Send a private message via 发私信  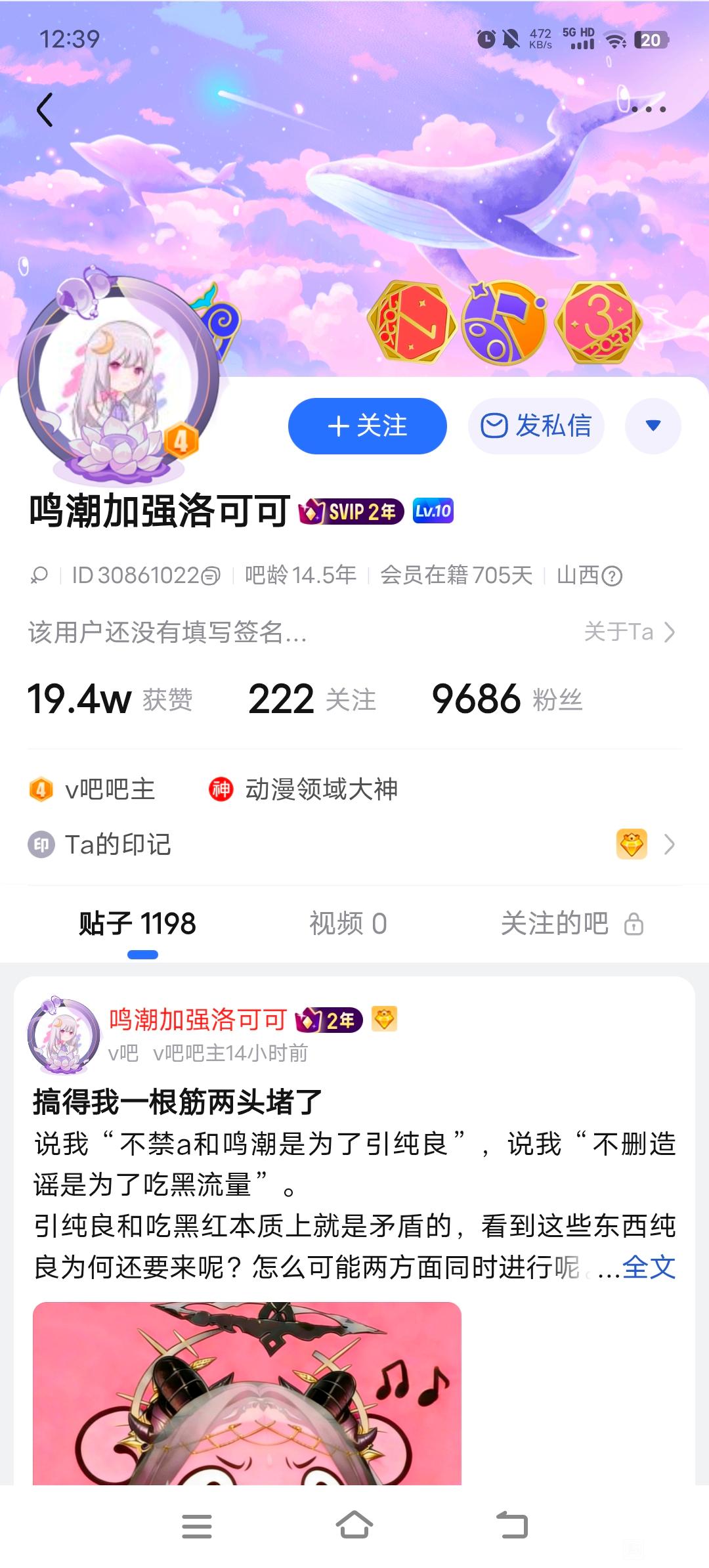coord(536,426)
